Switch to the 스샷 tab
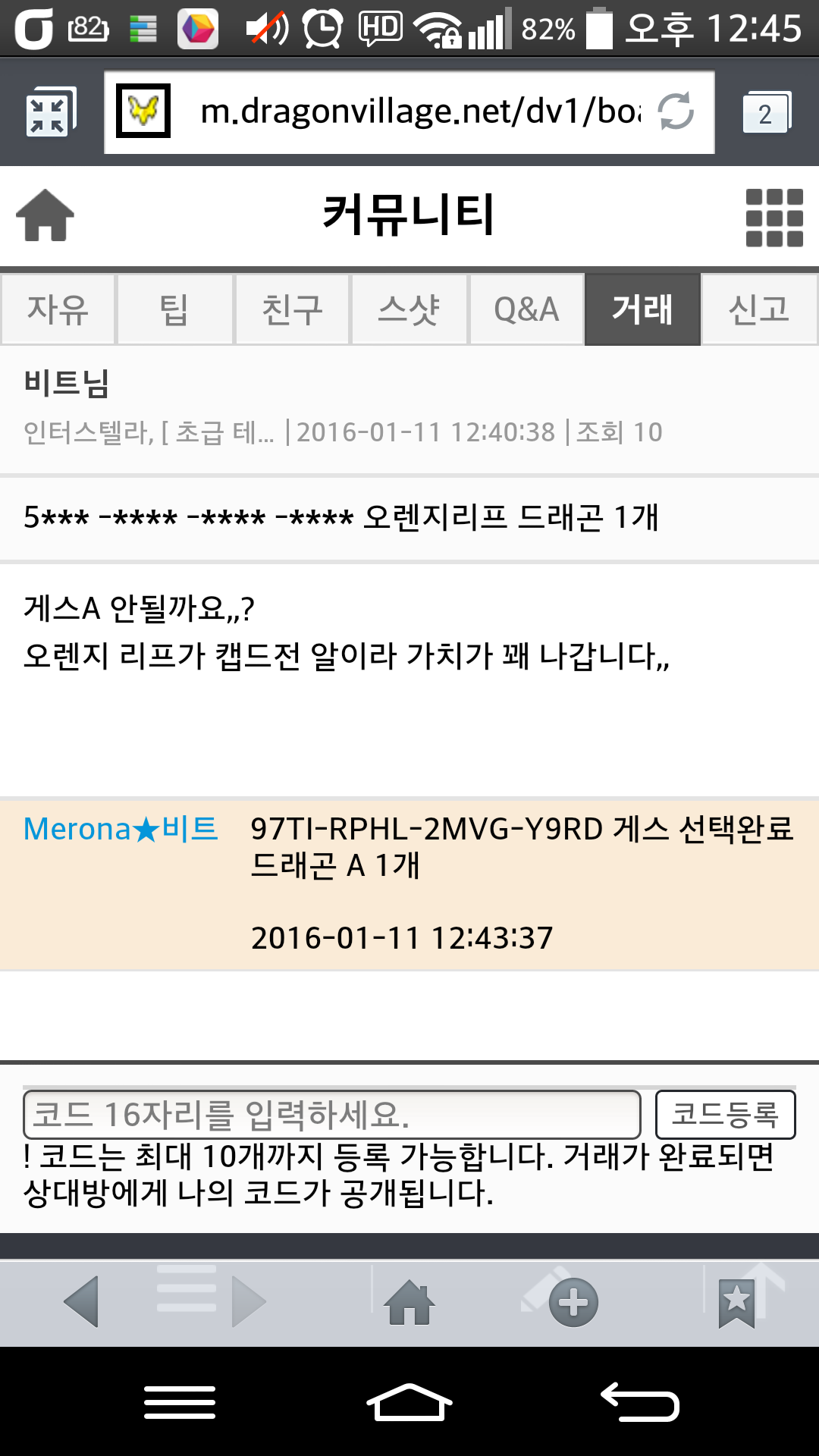819x1456 pixels. tap(409, 309)
